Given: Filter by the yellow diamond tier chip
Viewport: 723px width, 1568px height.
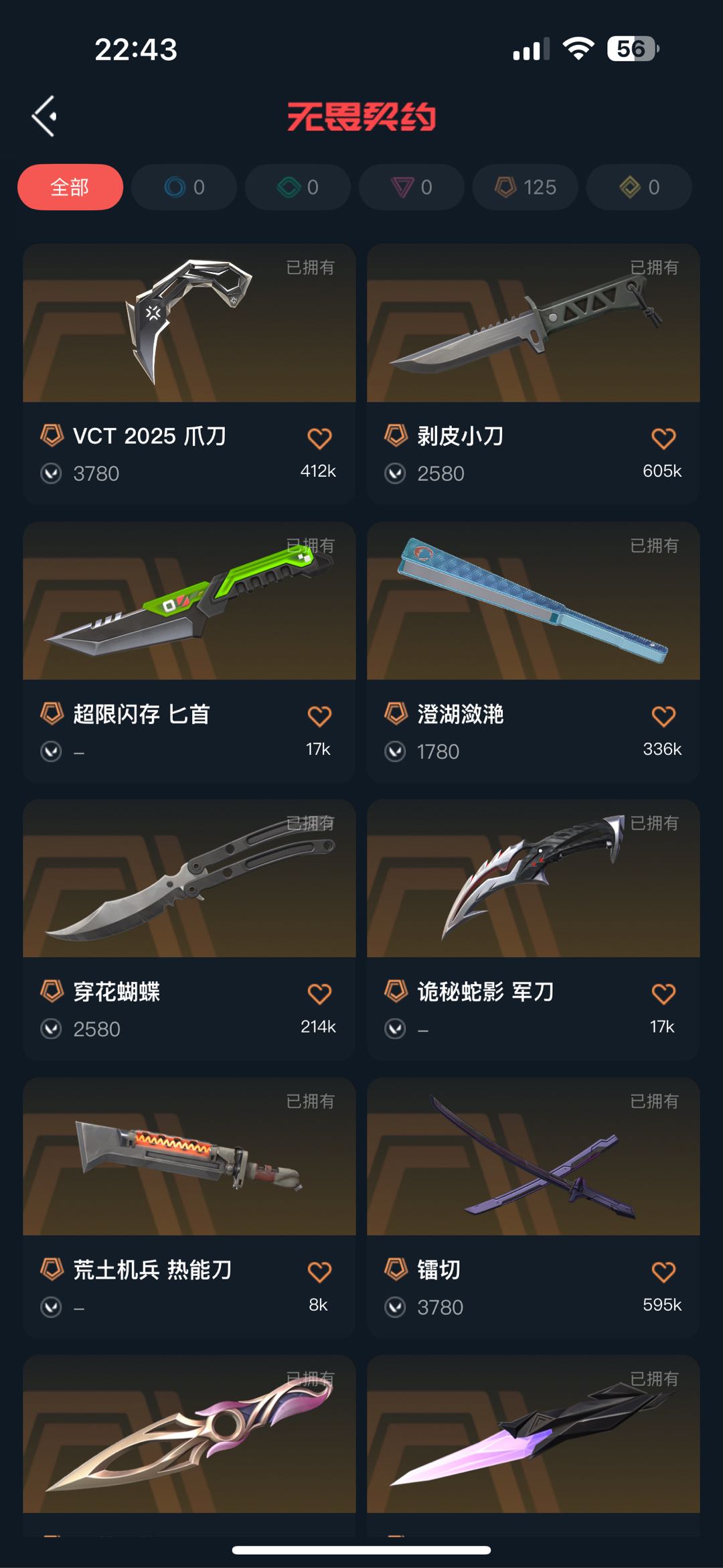Looking at the screenshot, I should (x=639, y=187).
